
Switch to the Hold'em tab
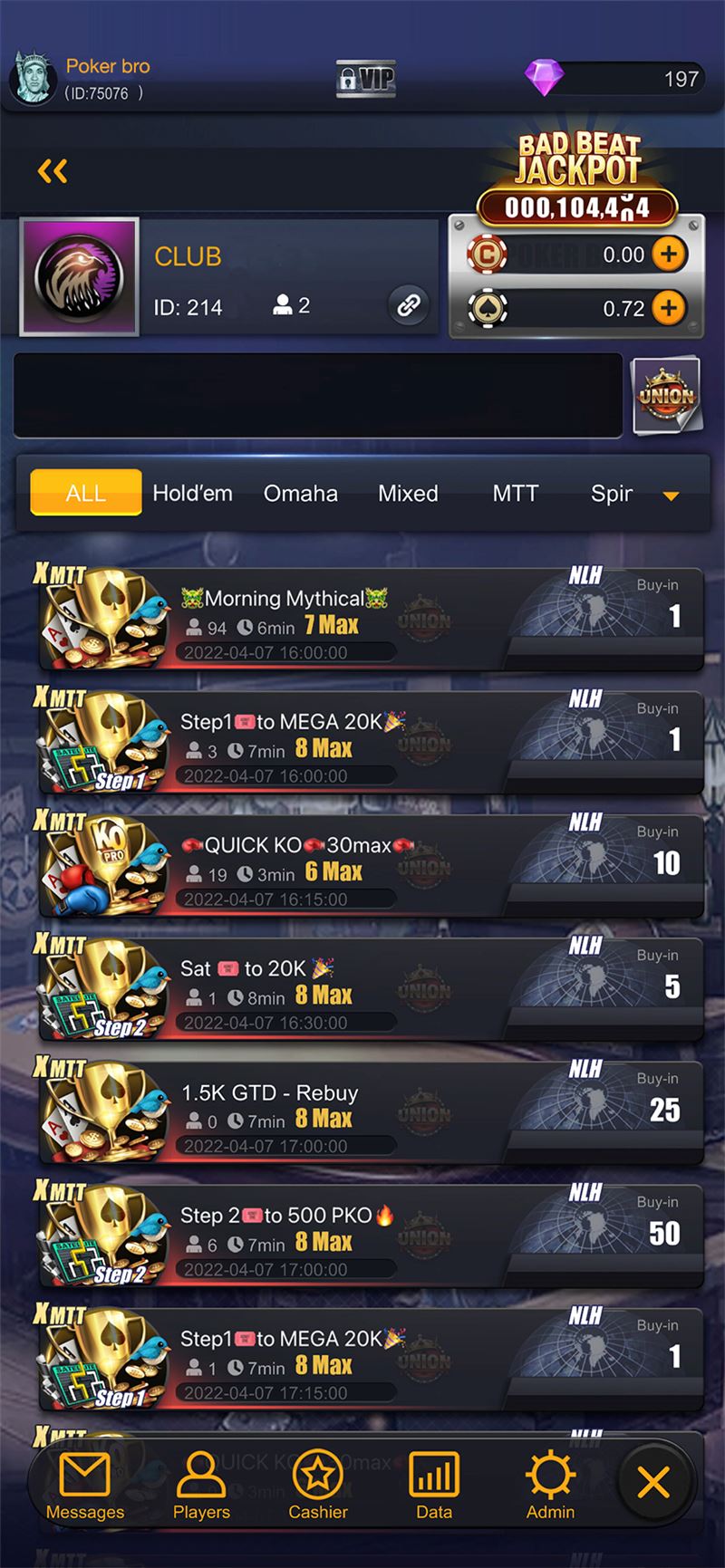[193, 493]
